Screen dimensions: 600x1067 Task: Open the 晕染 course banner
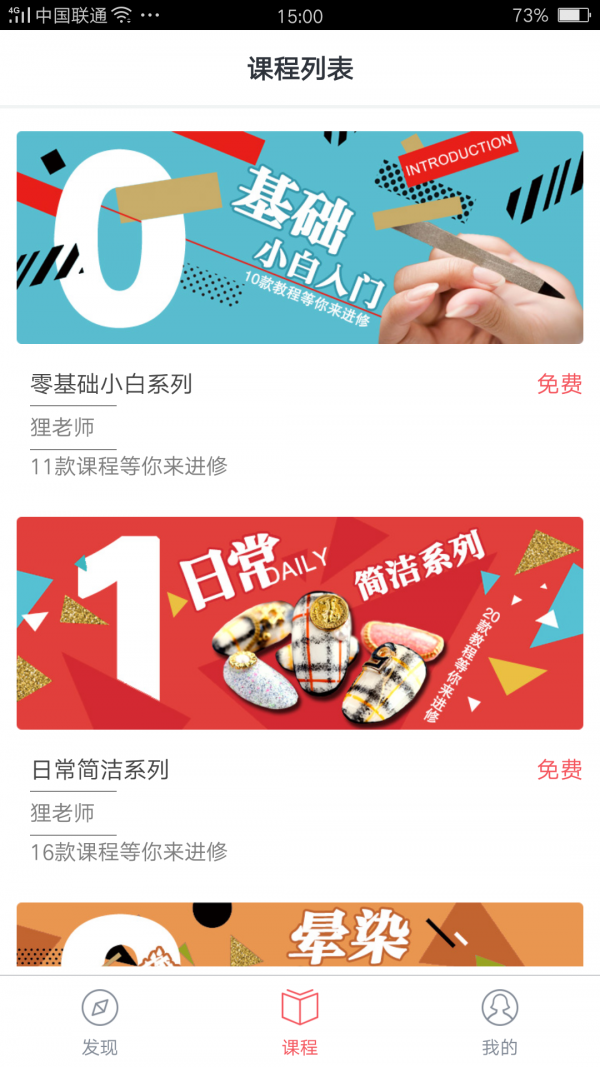(x=300, y=936)
